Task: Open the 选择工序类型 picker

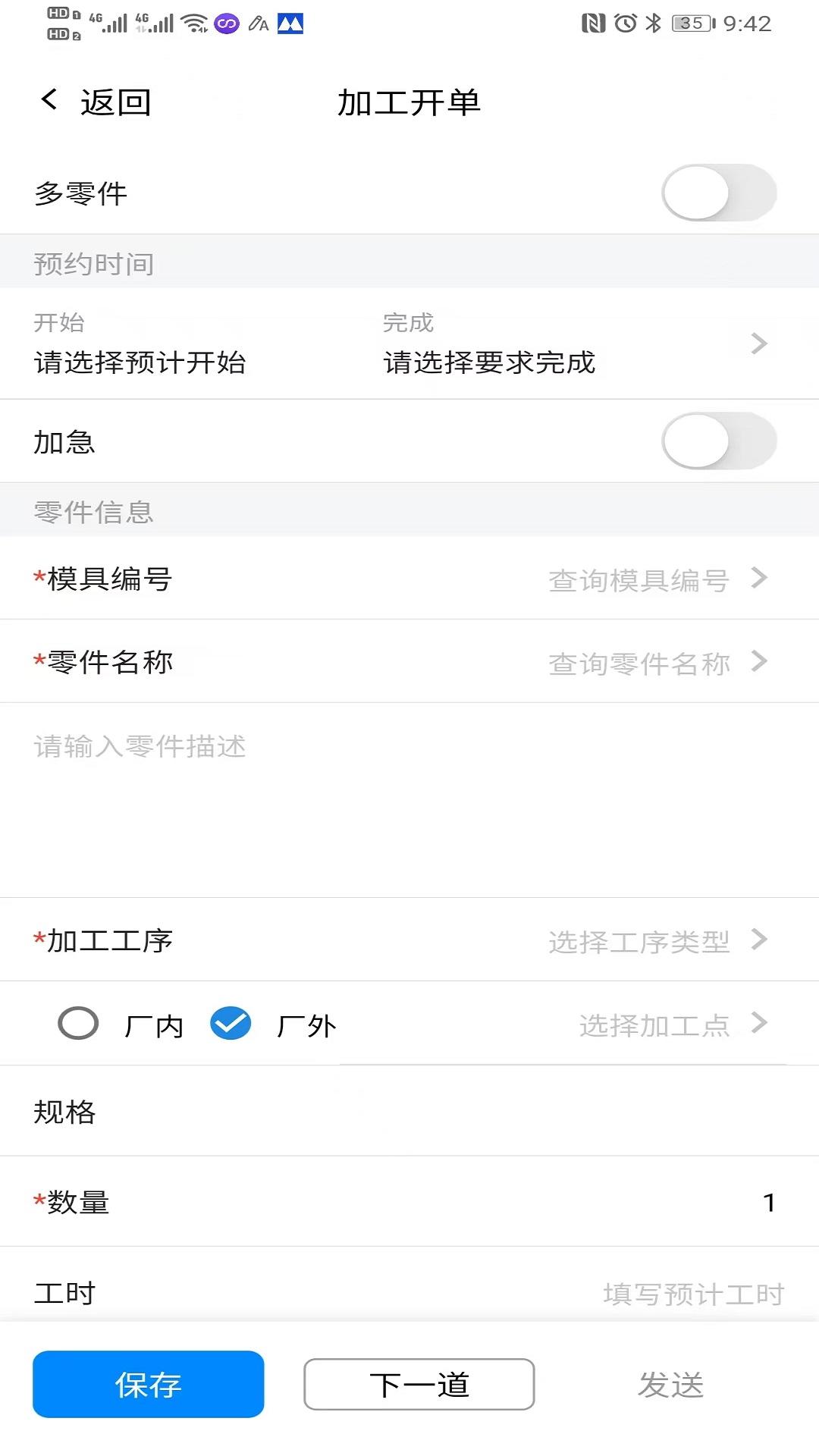Action: 639,943
